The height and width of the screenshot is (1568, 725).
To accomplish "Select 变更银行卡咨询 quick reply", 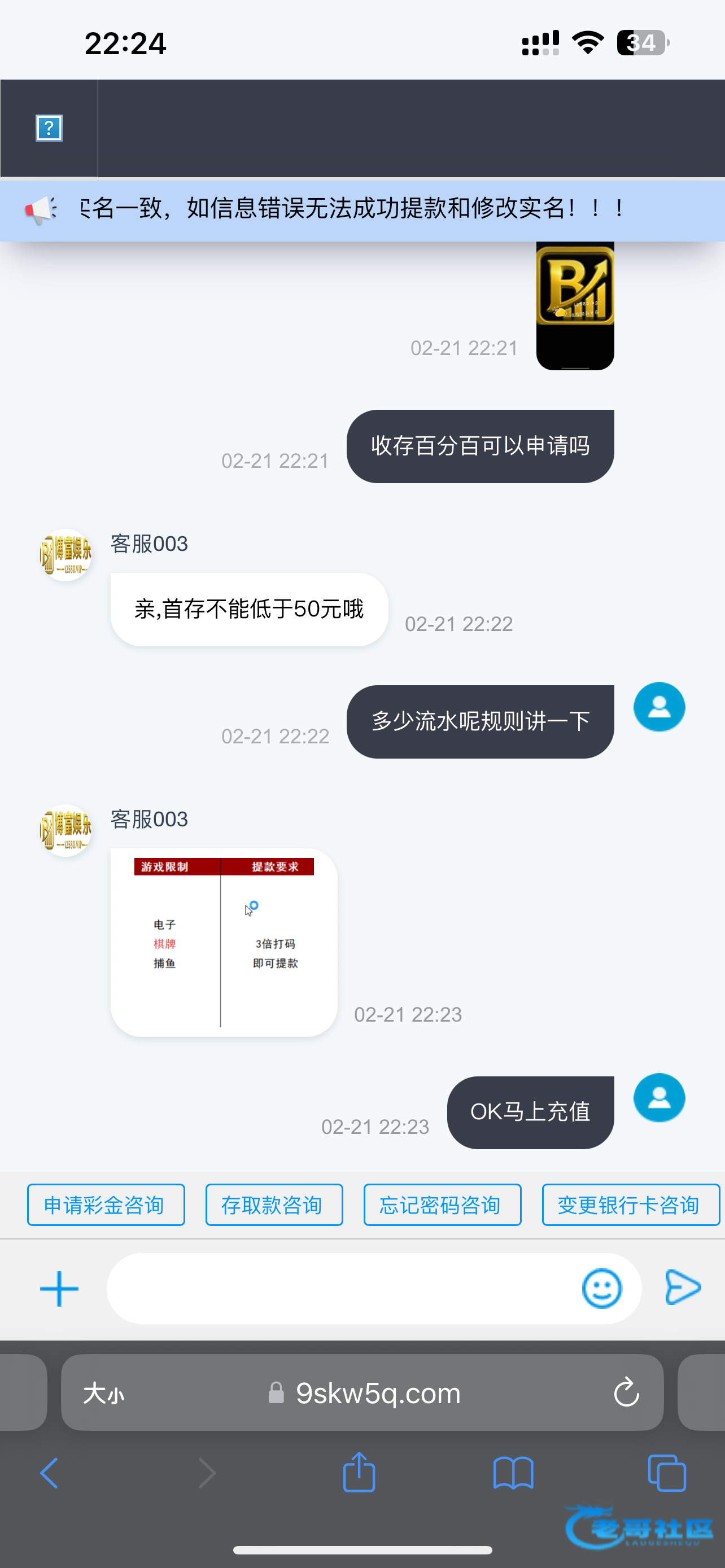I will (x=630, y=1205).
